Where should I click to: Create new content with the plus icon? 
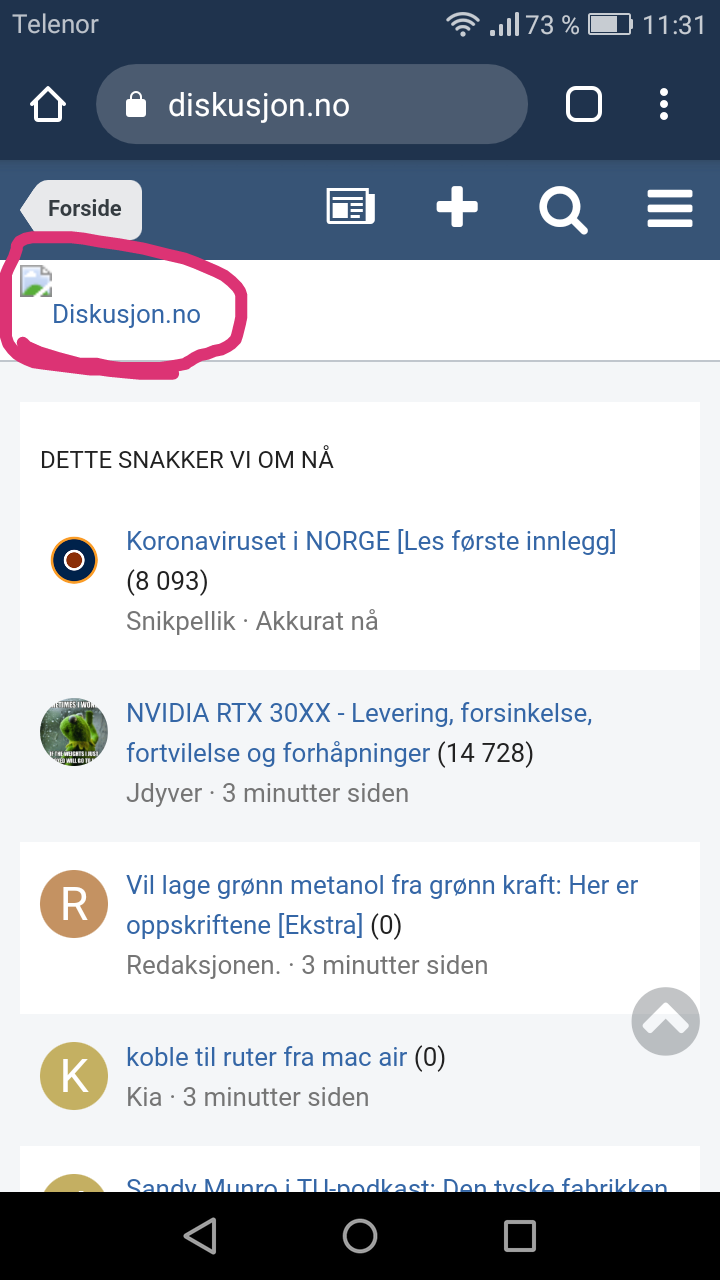457,208
